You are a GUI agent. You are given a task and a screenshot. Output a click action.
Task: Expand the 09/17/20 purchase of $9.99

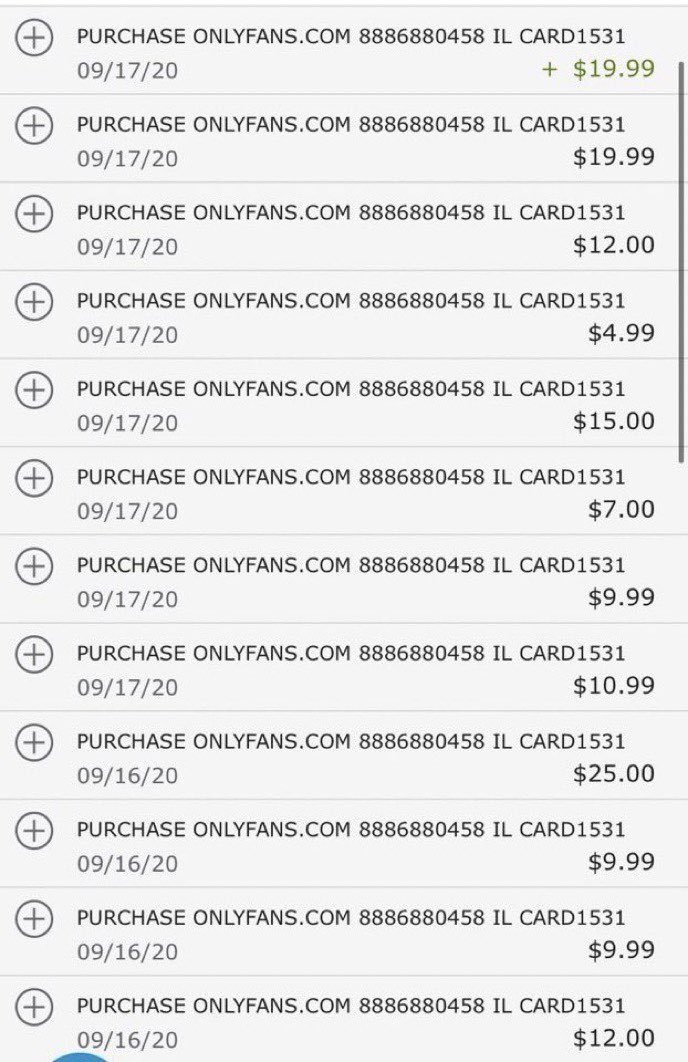coord(35,566)
